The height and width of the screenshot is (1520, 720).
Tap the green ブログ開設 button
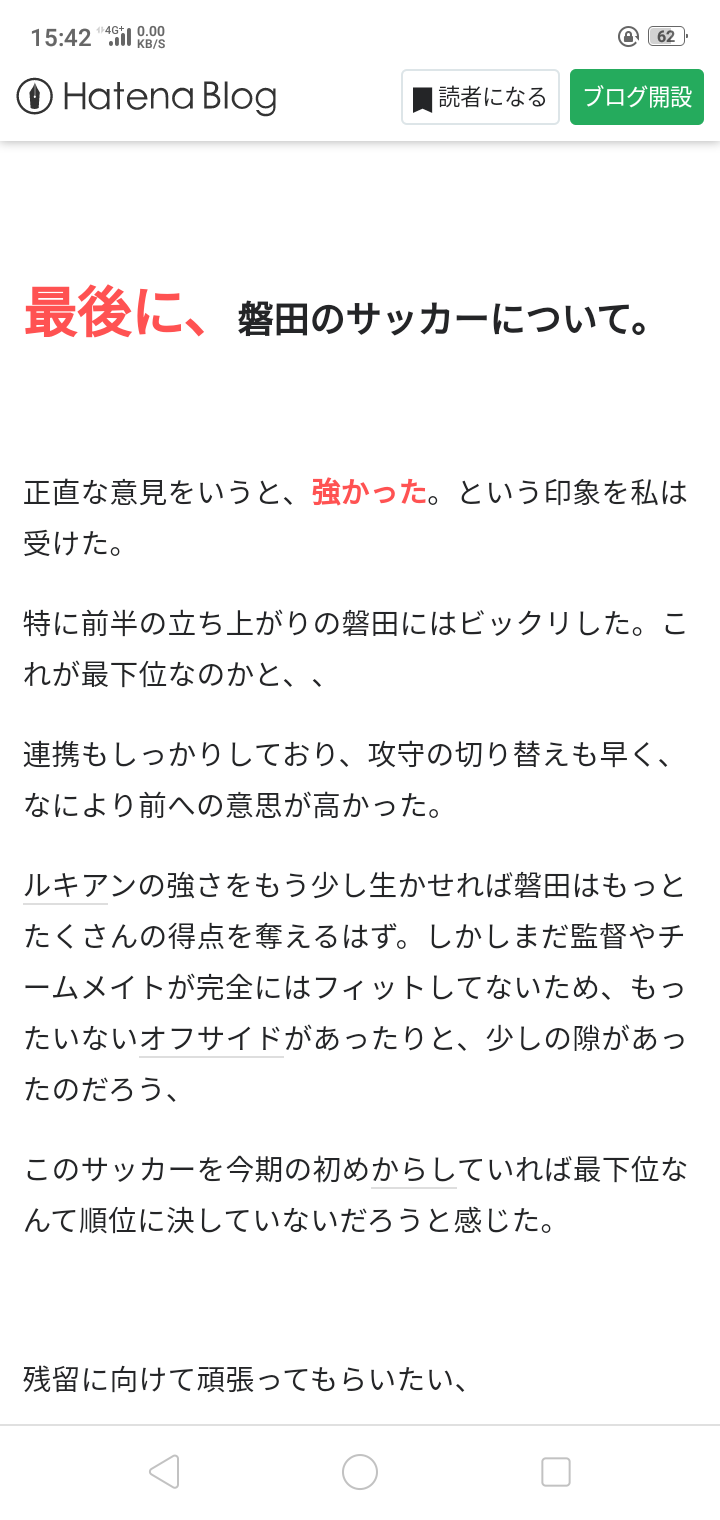pyautogui.click(x=637, y=97)
